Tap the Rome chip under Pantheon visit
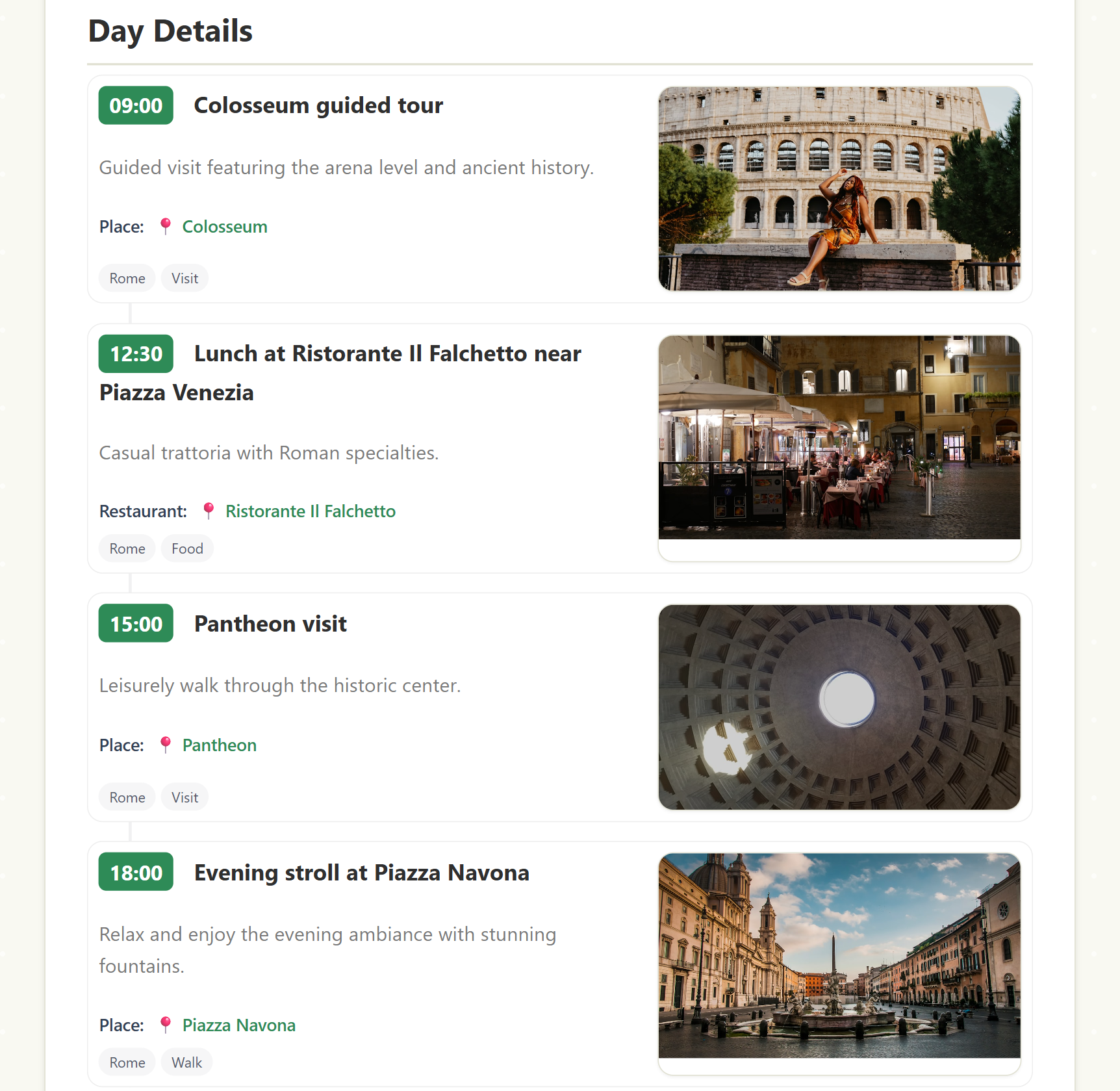The image size is (1120, 1091). click(x=127, y=797)
